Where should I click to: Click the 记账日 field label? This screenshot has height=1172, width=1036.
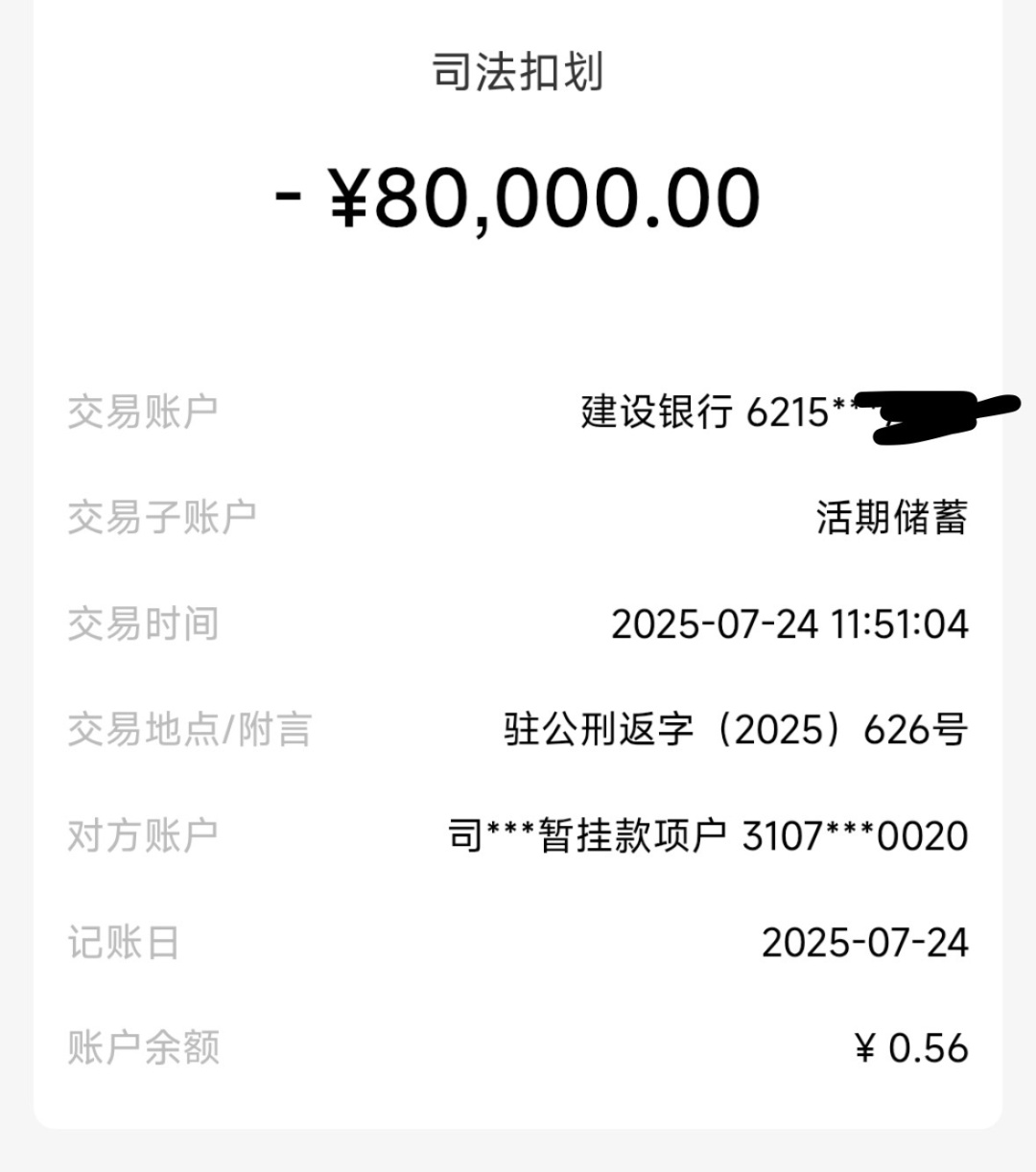click(125, 942)
